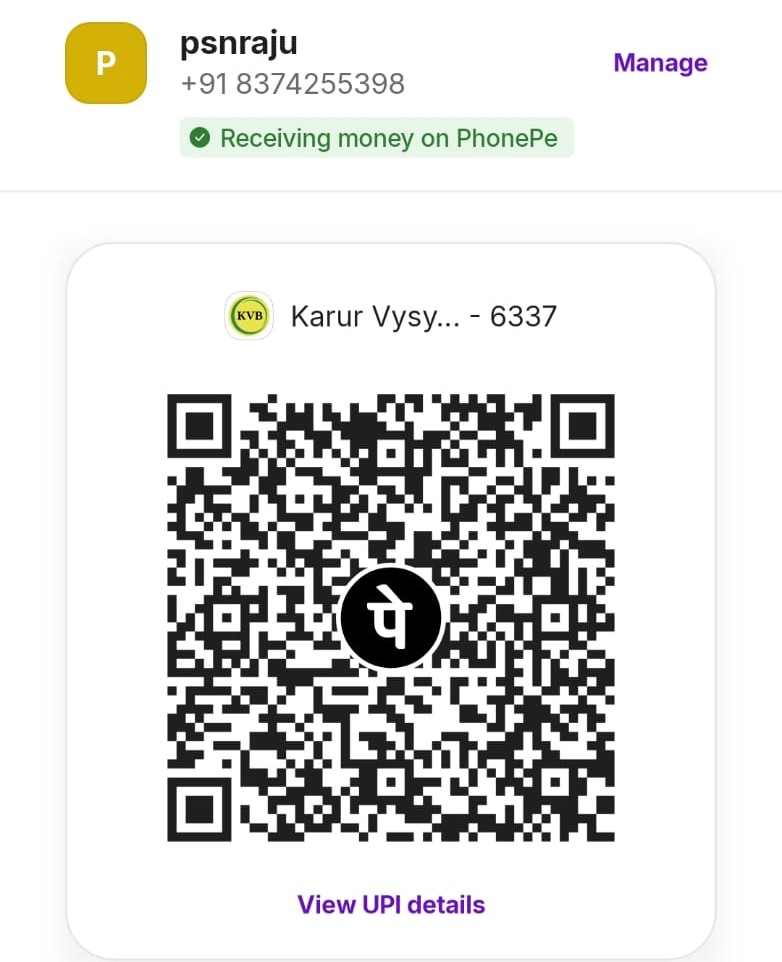Select the psnraju profile header

click(238, 43)
